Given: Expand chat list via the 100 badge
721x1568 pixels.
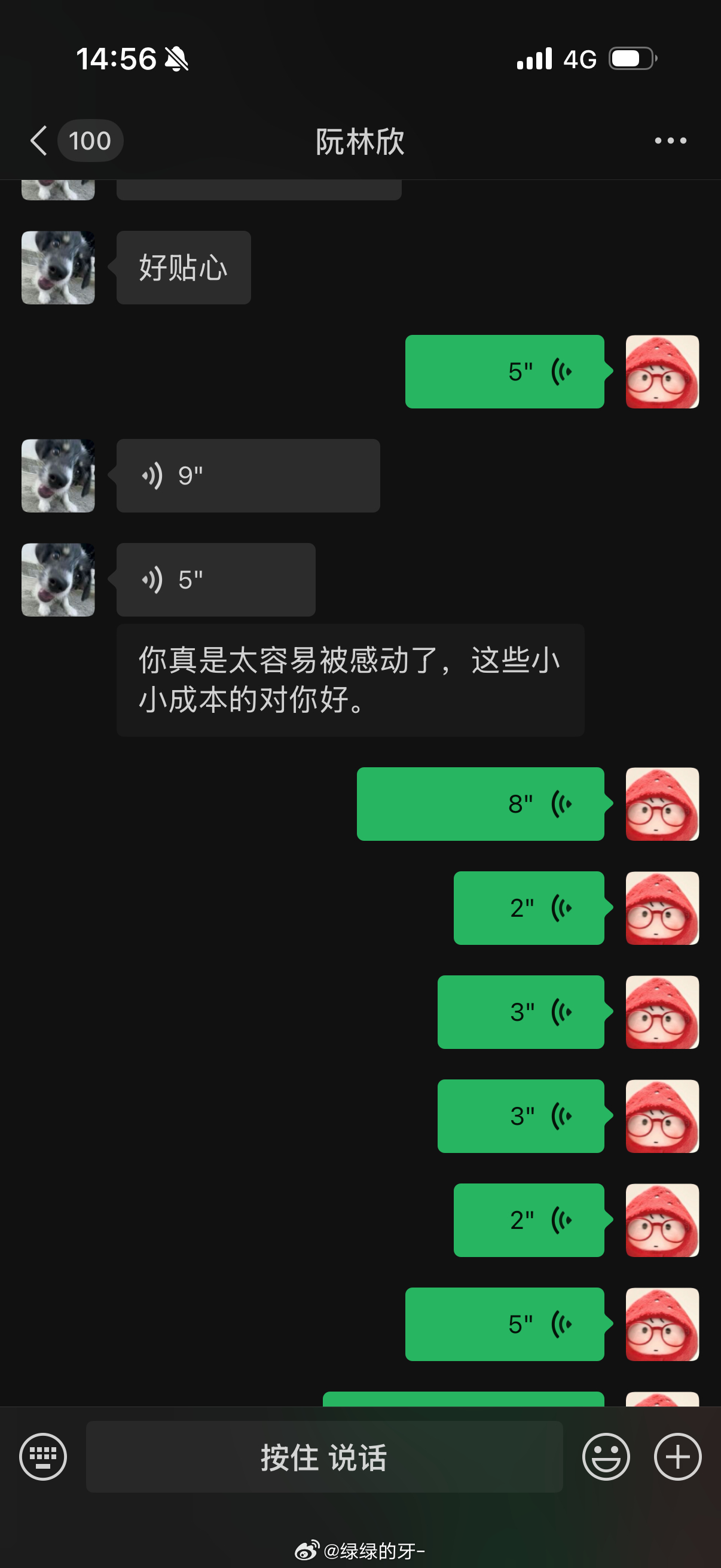Looking at the screenshot, I should (x=90, y=140).
